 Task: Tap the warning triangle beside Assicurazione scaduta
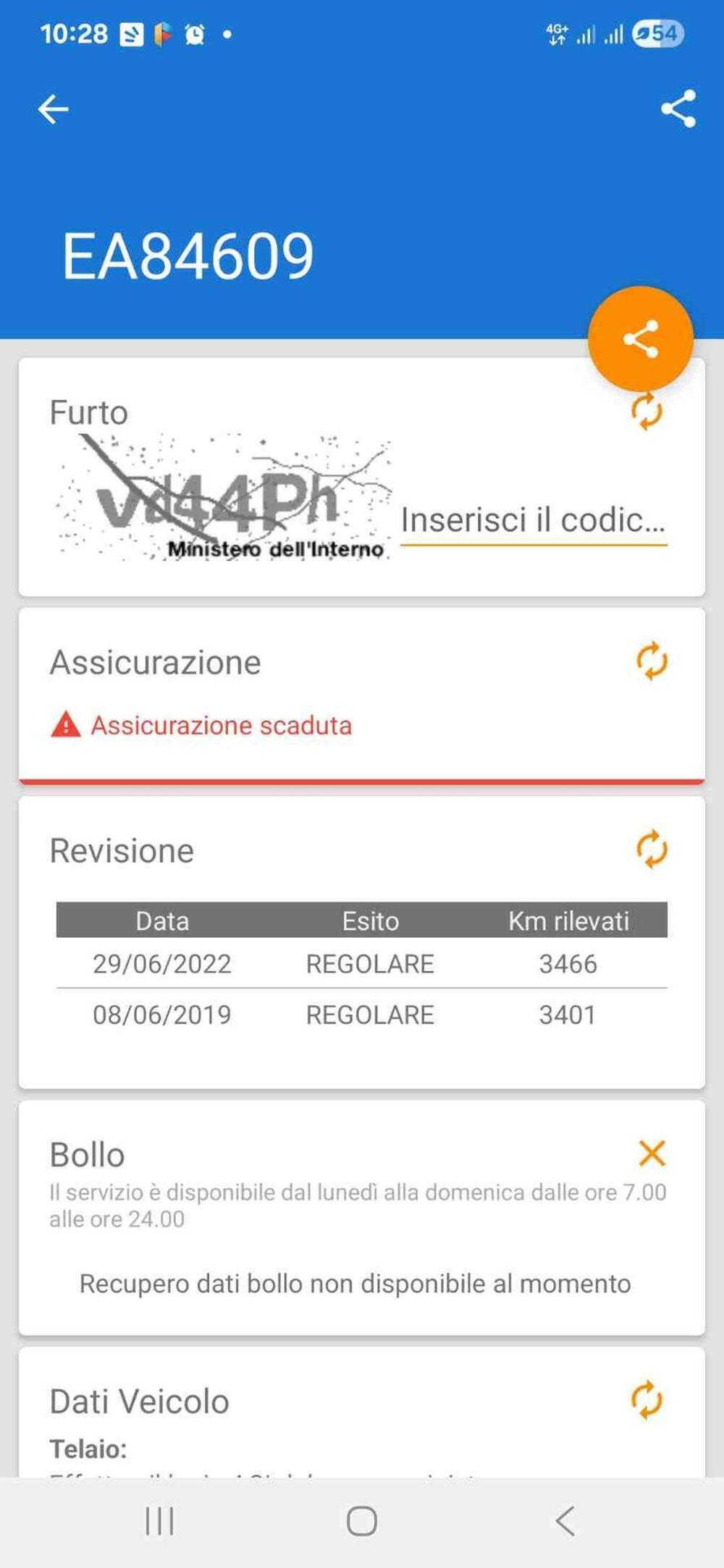64,724
